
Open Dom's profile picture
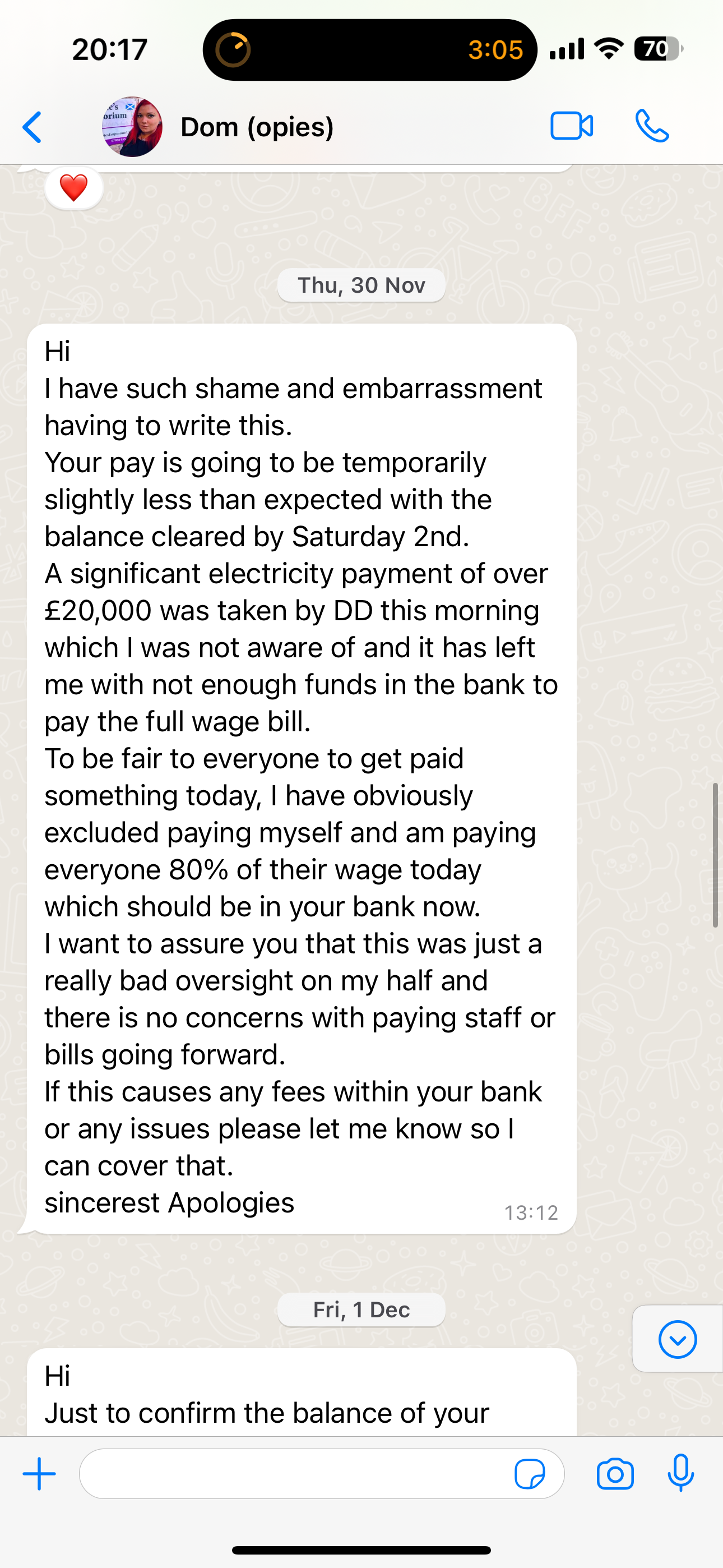pyautogui.click(x=132, y=127)
